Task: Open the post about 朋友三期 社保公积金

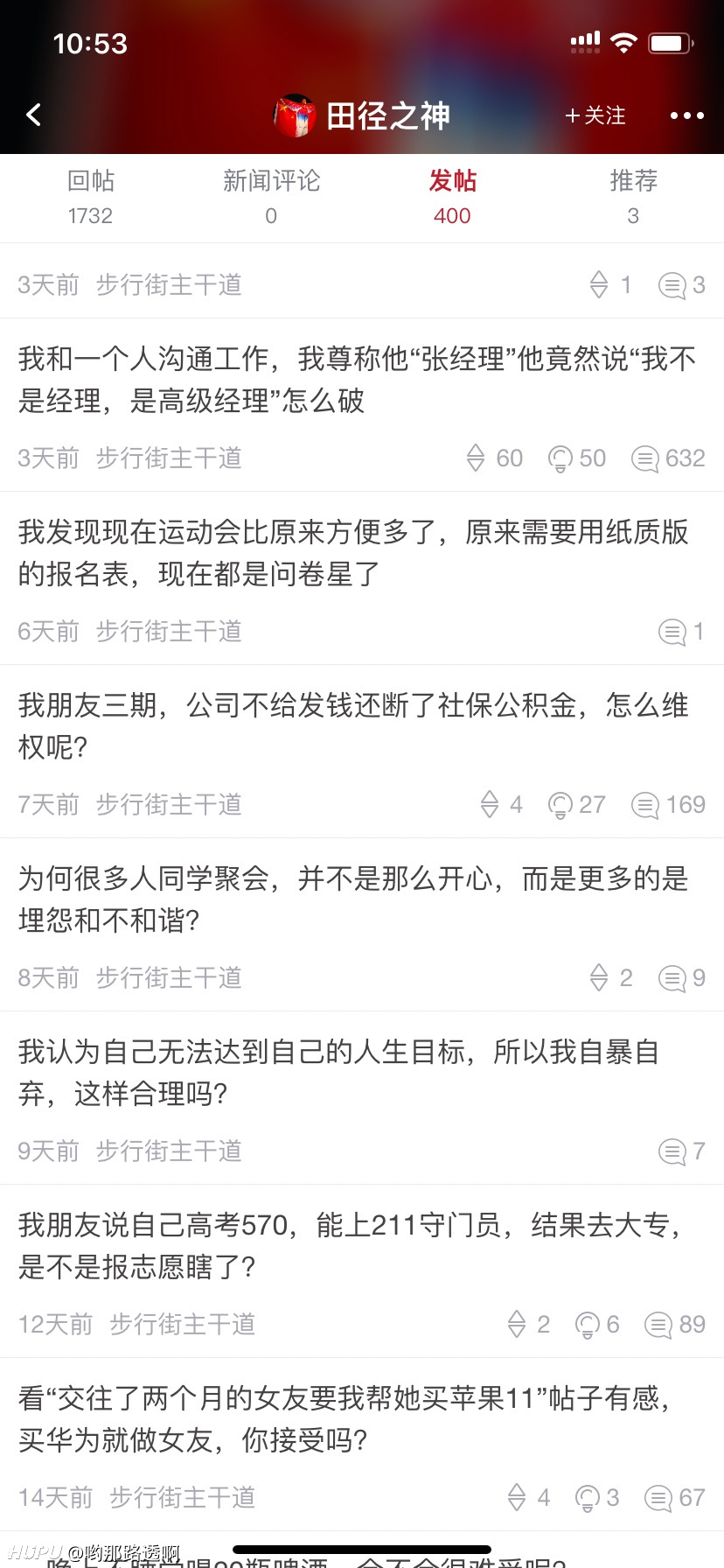Action: pos(362,752)
